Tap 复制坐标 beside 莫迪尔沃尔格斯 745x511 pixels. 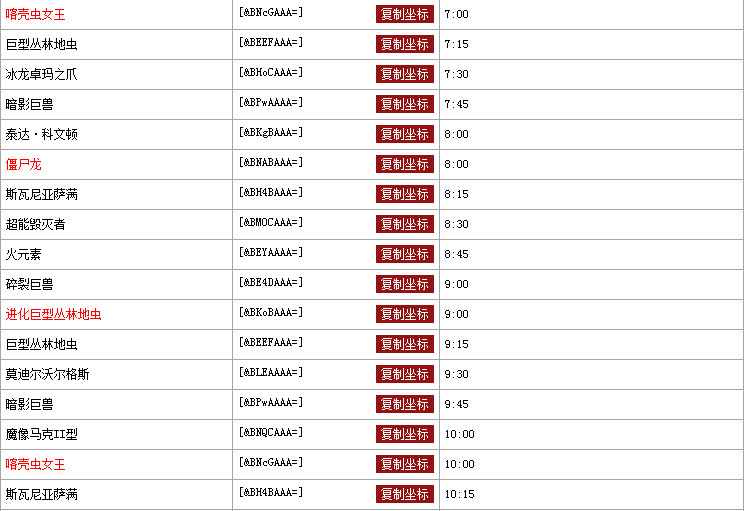[x=405, y=374]
